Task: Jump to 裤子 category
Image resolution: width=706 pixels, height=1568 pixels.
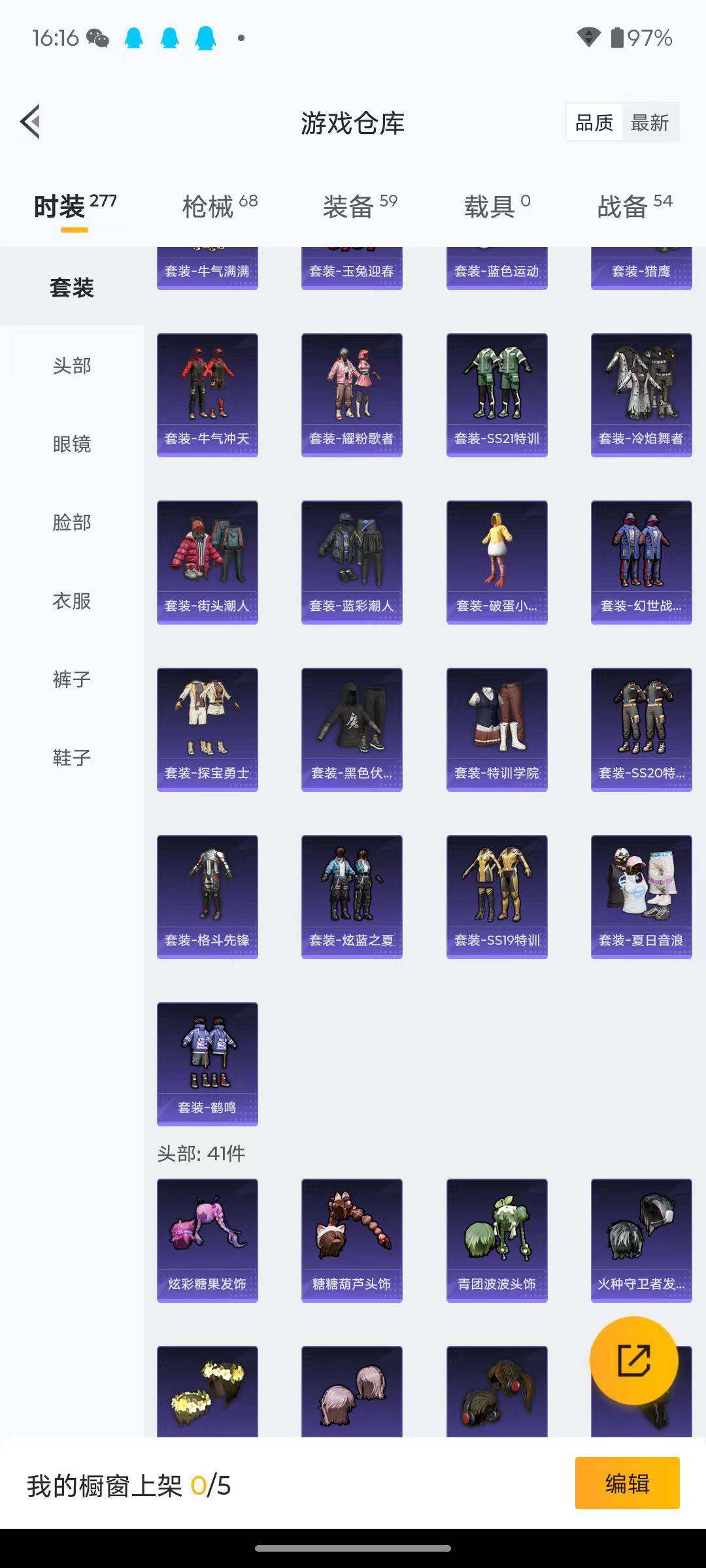Action: pyautogui.click(x=72, y=679)
